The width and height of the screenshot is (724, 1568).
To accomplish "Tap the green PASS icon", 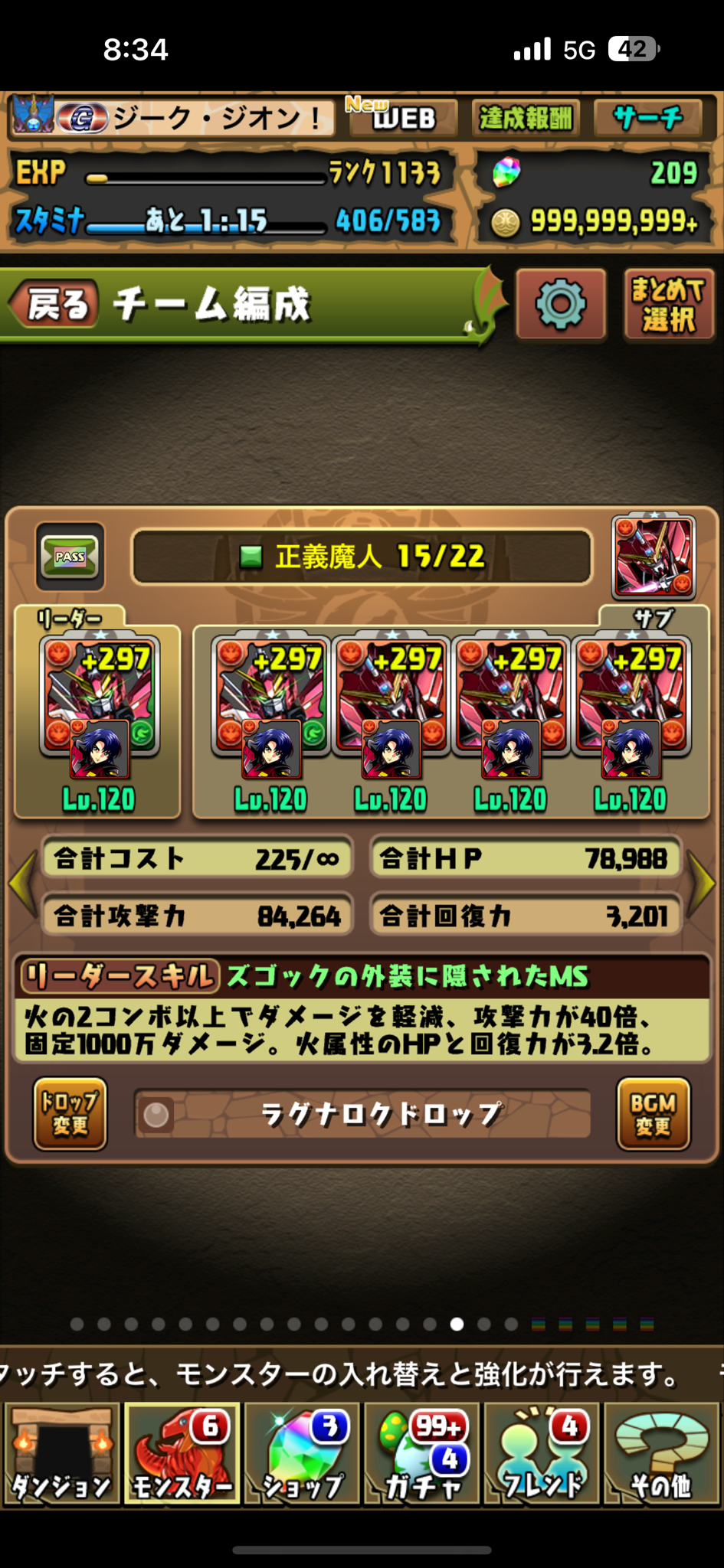I will point(70,557).
